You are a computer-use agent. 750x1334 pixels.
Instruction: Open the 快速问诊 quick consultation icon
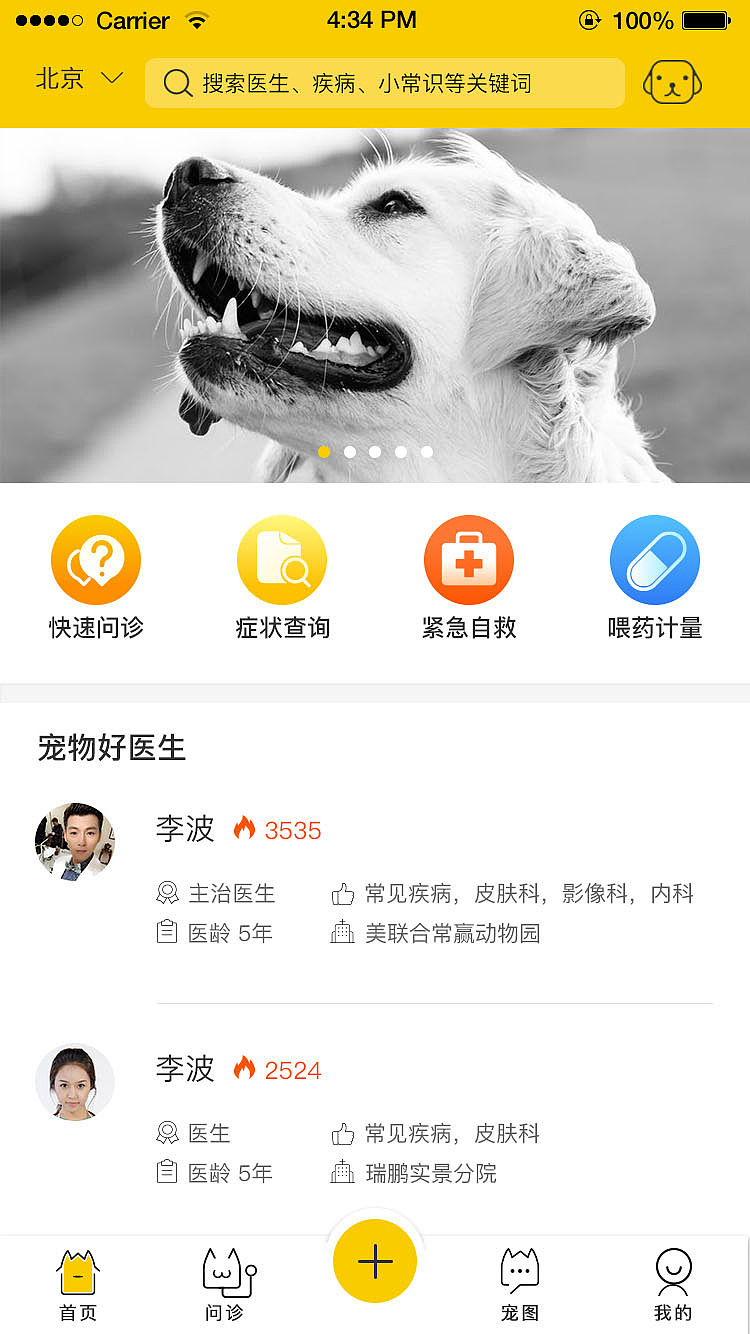[96, 560]
